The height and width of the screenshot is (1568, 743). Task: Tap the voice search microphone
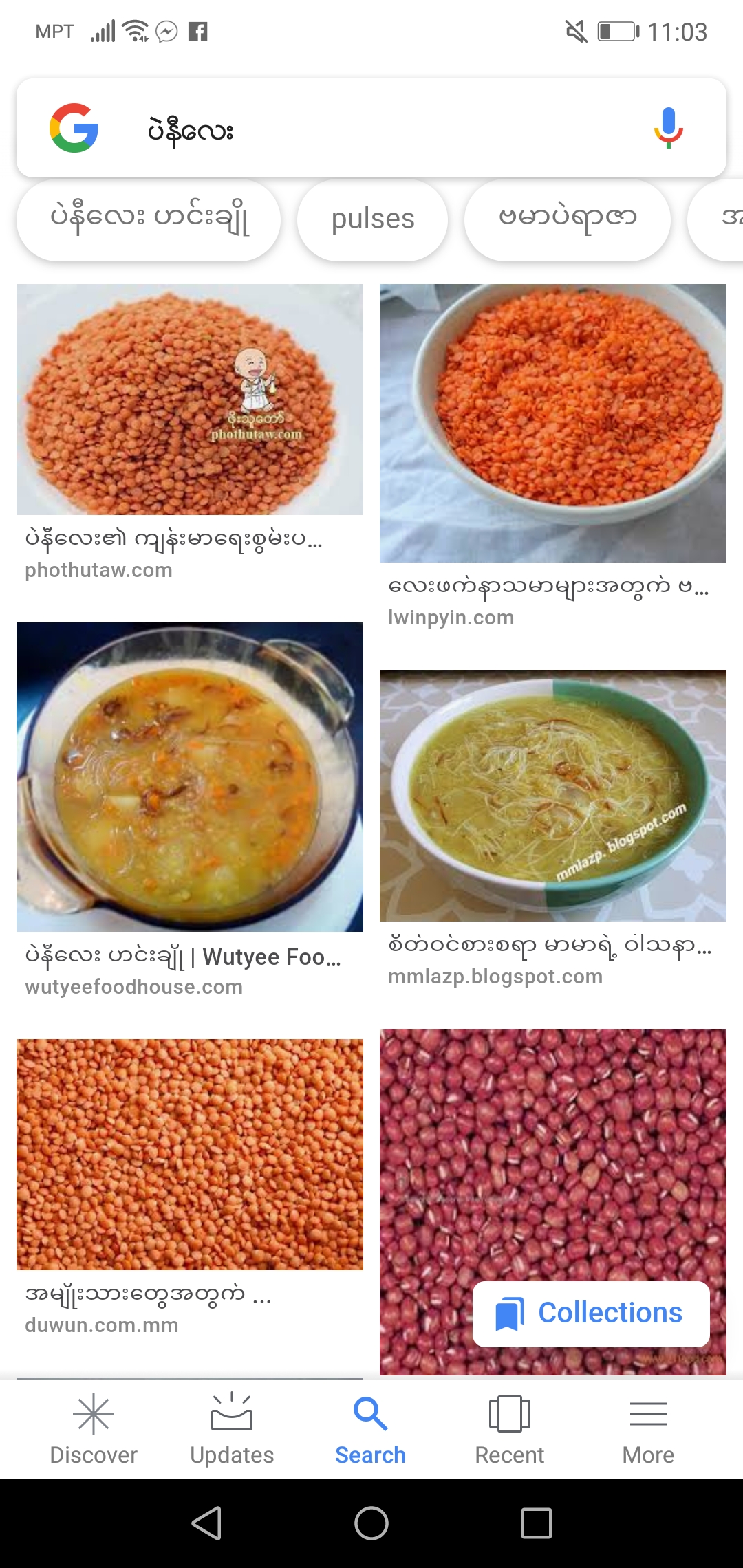[x=667, y=129]
